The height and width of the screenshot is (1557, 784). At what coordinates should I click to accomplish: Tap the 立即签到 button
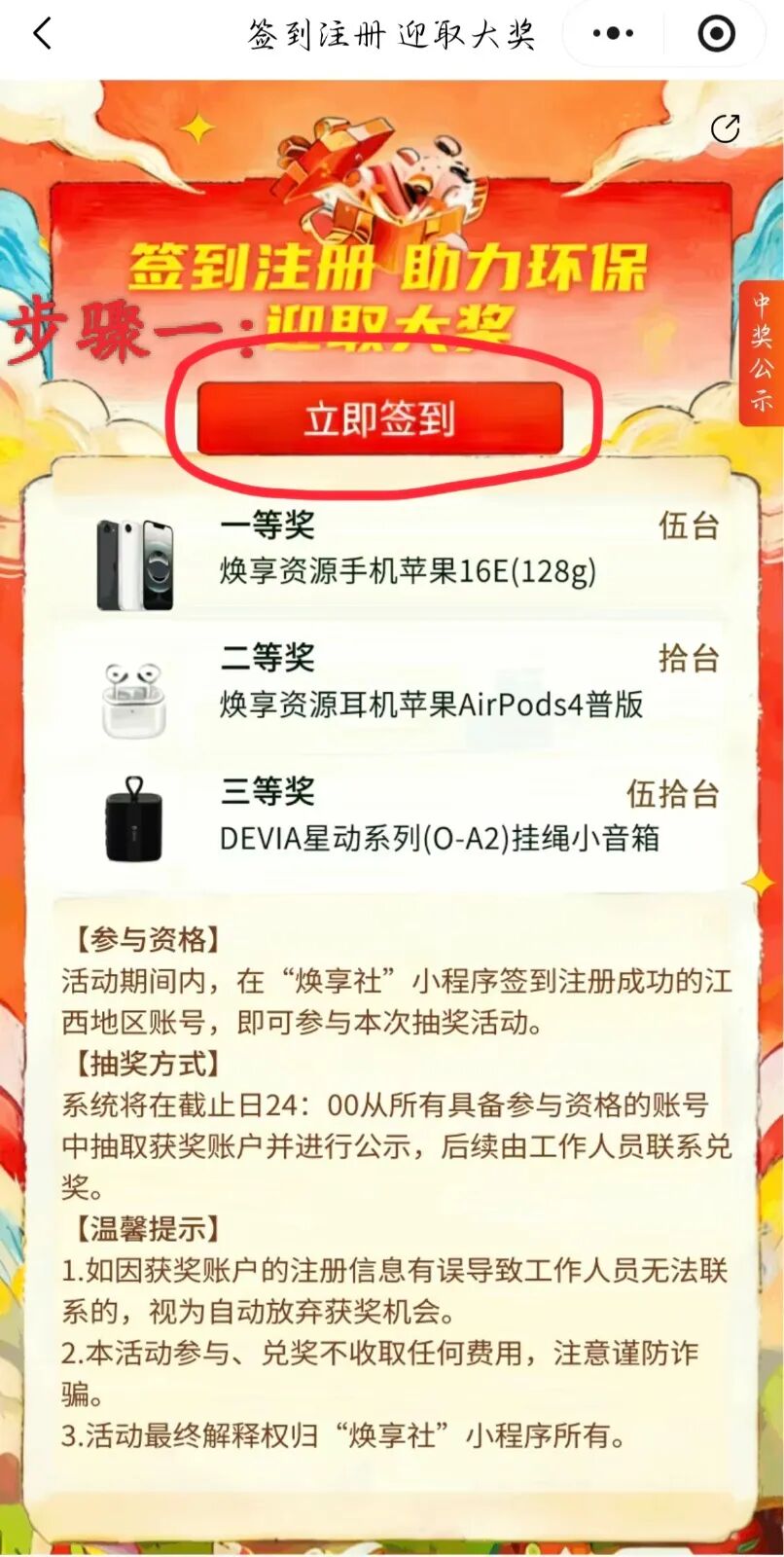click(x=380, y=418)
